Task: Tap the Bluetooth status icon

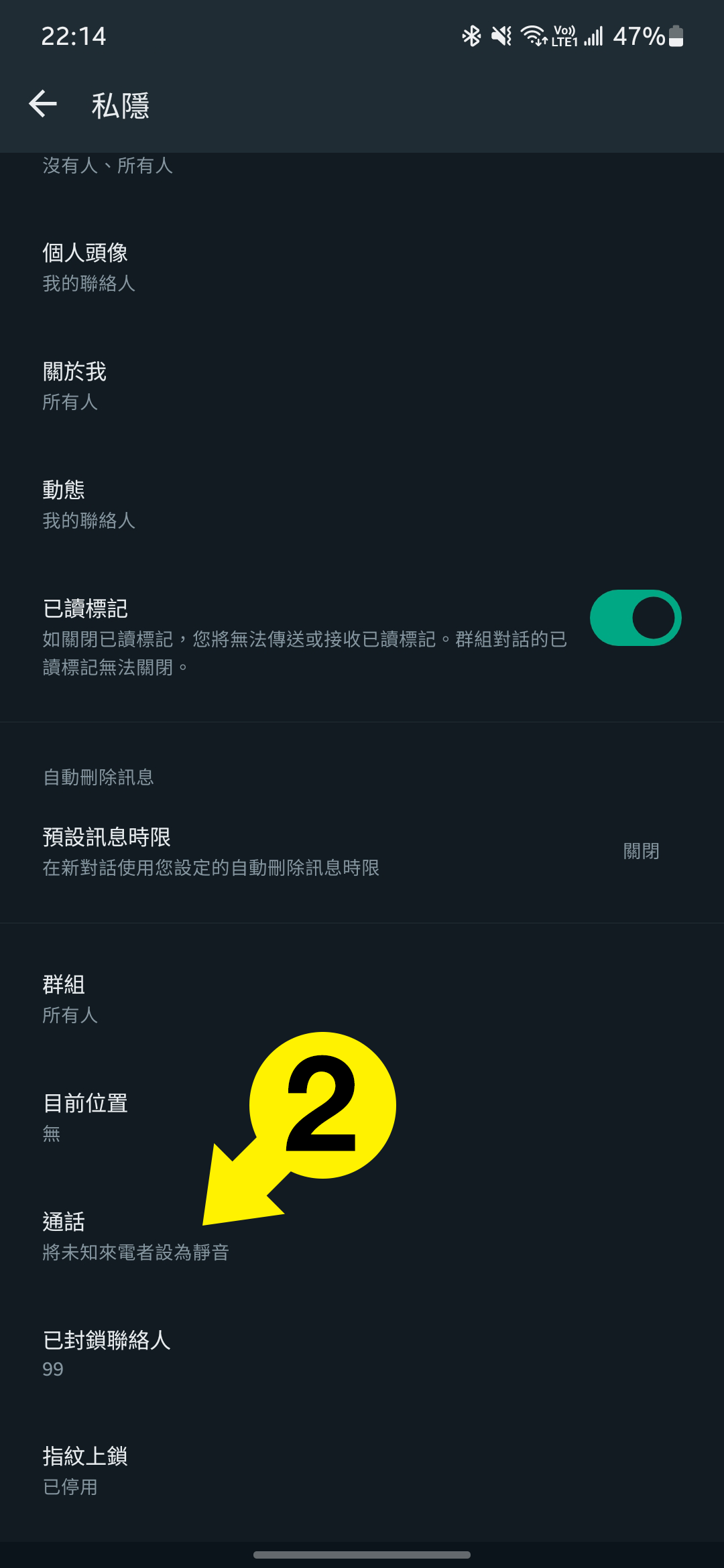Action: click(x=471, y=37)
